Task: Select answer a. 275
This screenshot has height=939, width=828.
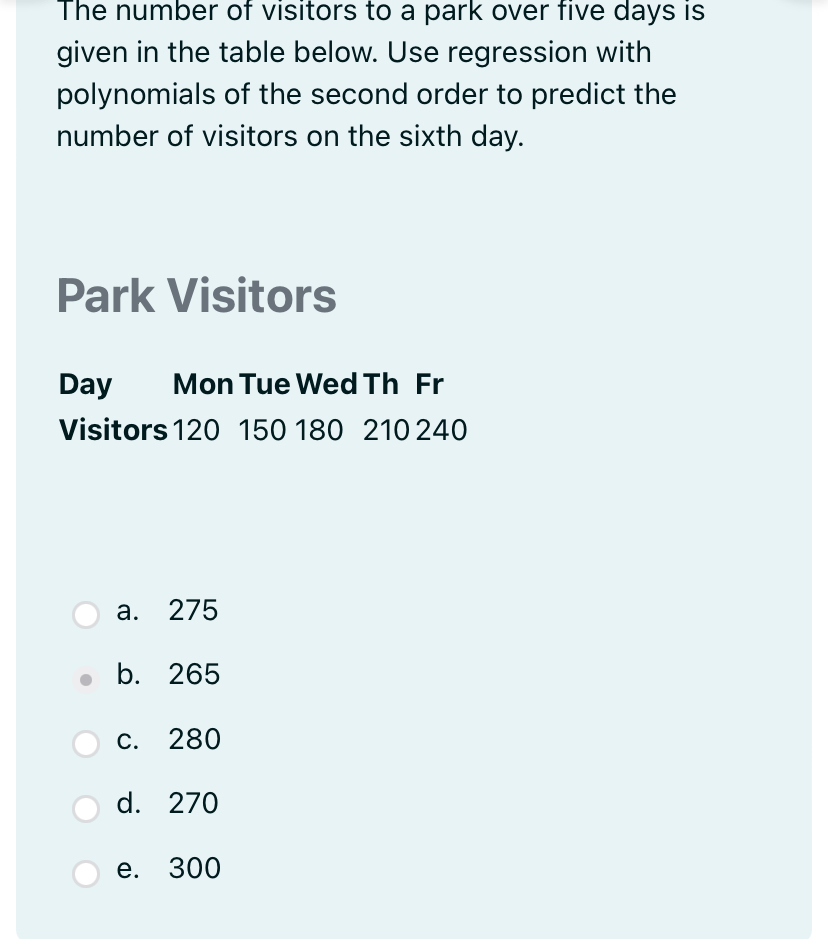Action: tap(87, 614)
